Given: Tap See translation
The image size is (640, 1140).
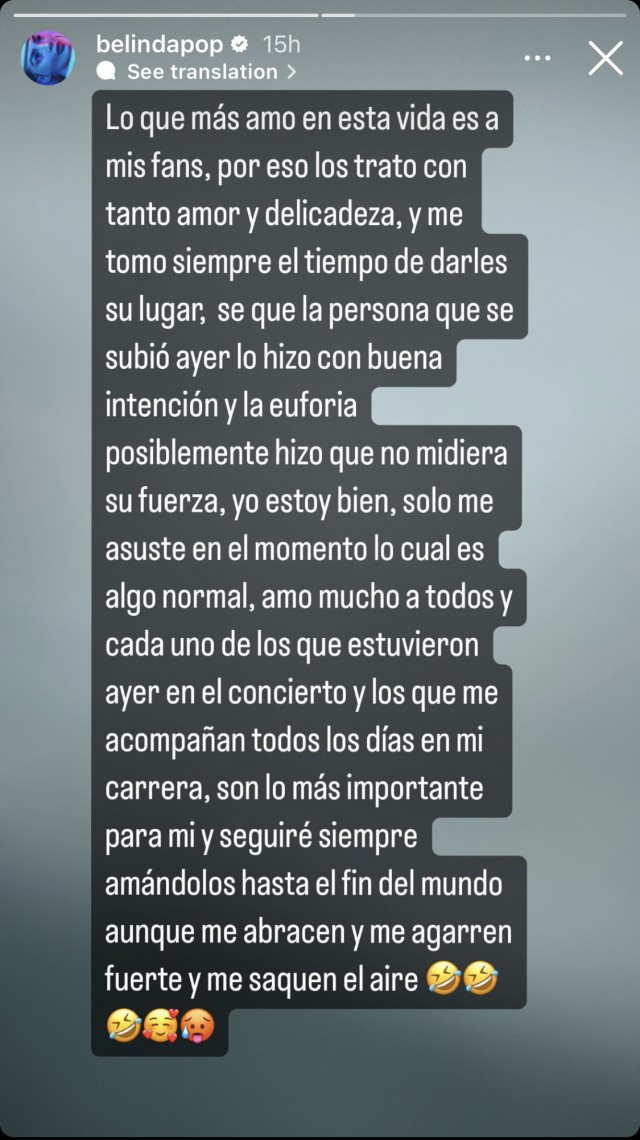Looking at the screenshot, I should click(201, 72).
